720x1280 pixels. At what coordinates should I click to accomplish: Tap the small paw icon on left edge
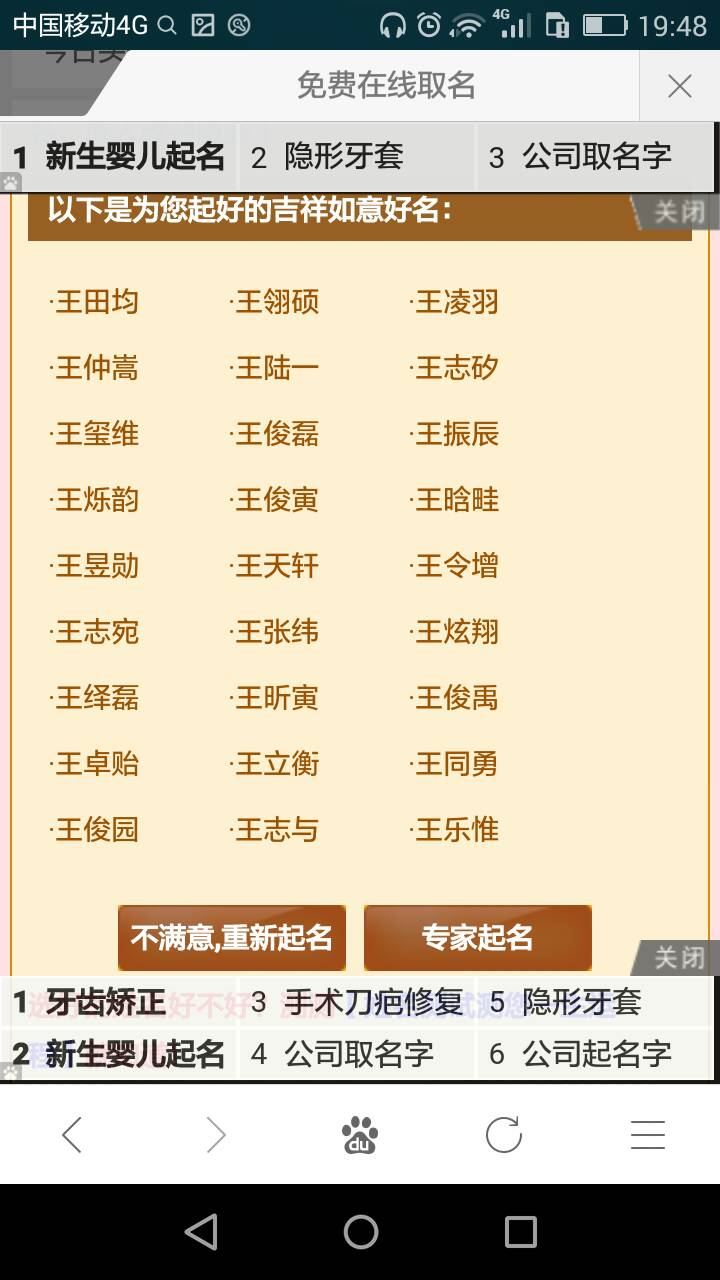point(10,180)
